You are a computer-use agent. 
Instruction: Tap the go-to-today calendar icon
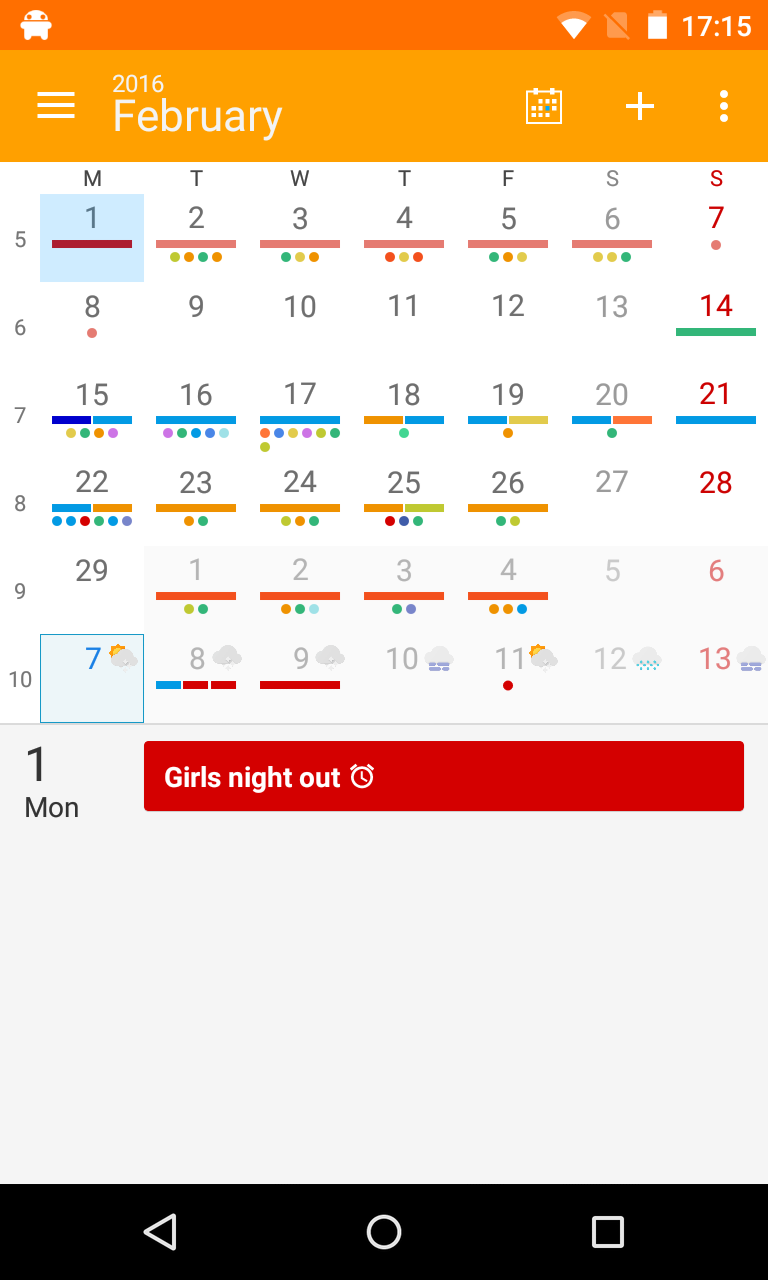click(543, 105)
